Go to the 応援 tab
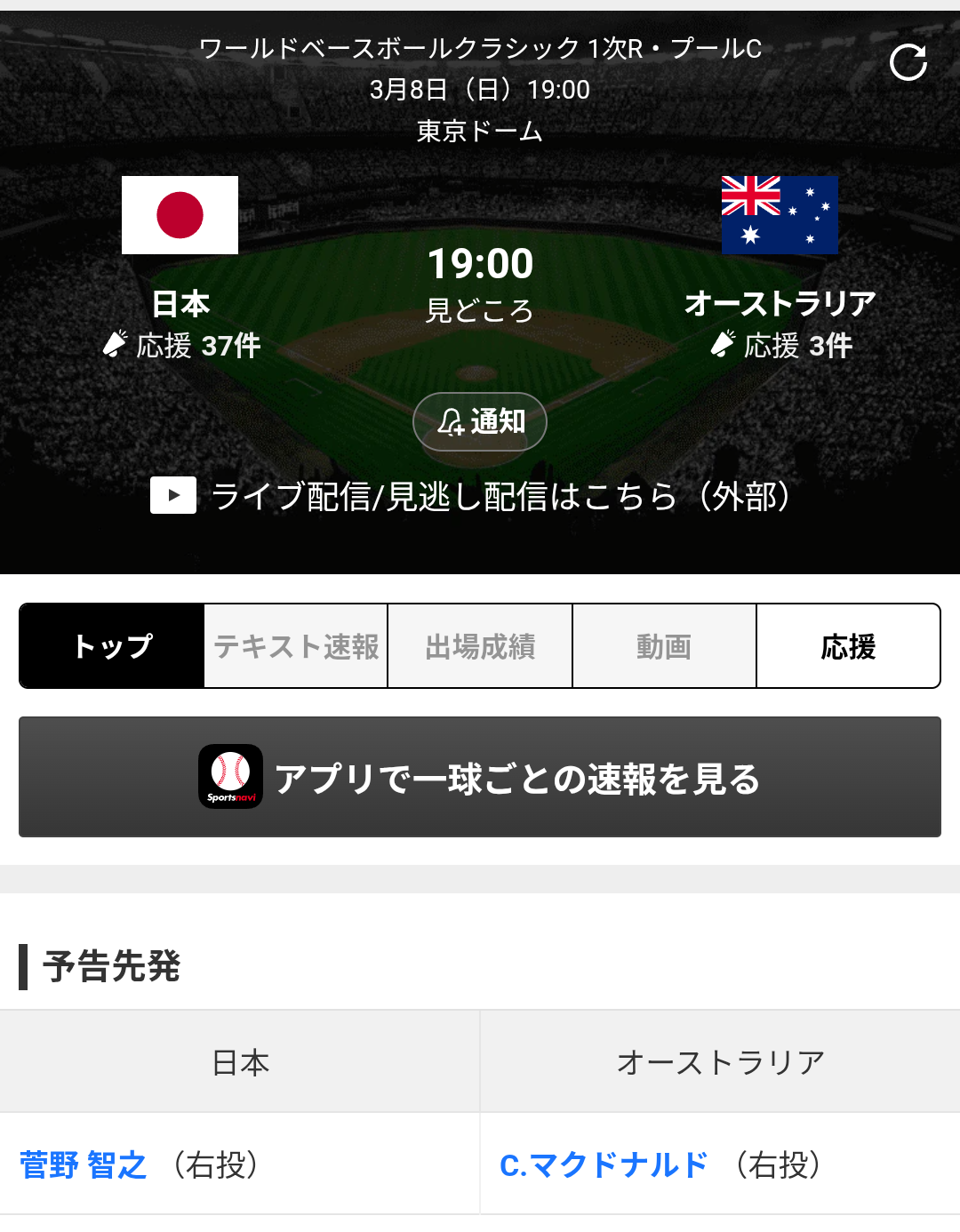This screenshot has height=1232, width=960. pos(848,646)
